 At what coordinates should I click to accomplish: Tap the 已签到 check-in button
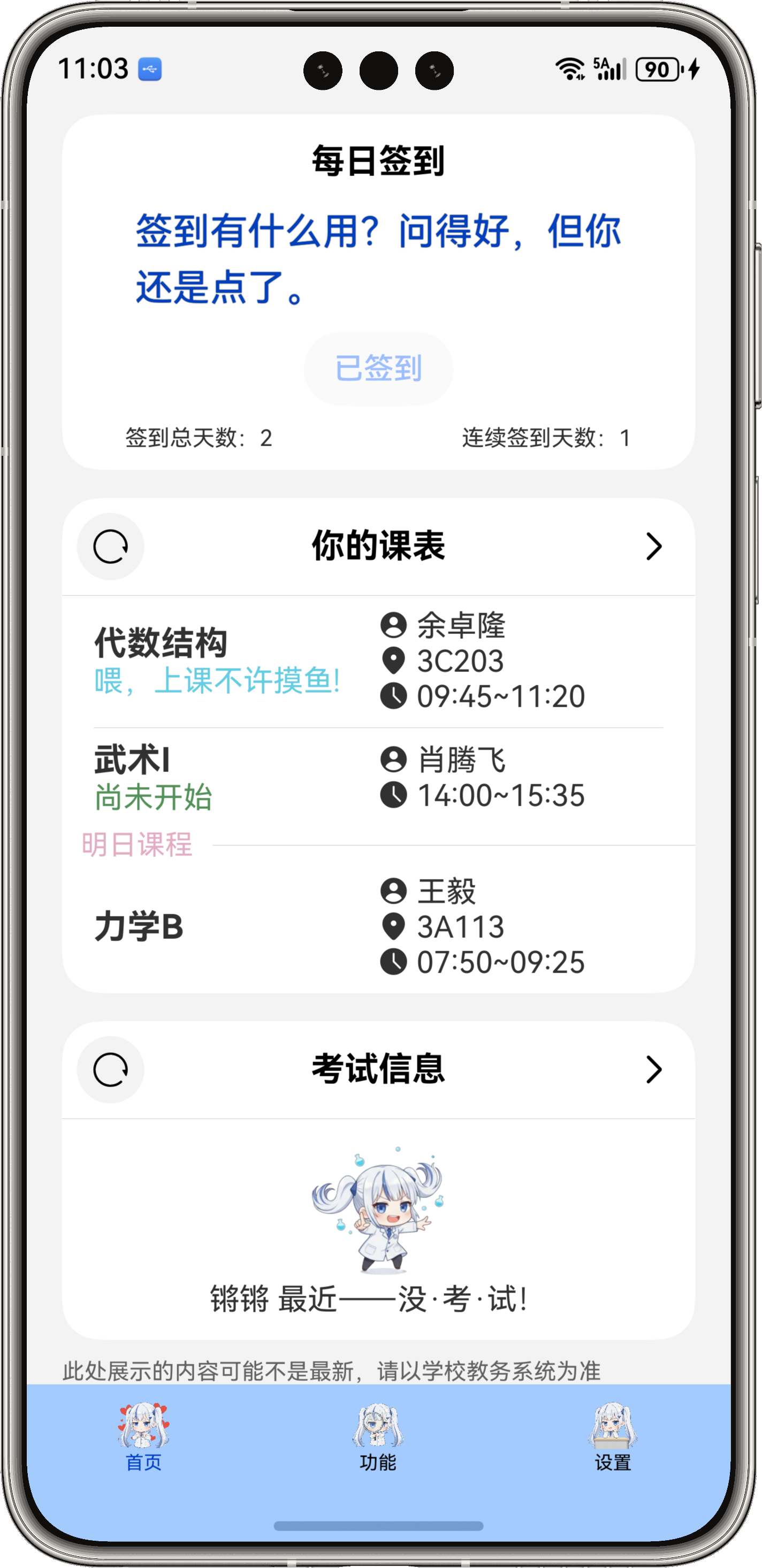click(x=378, y=368)
